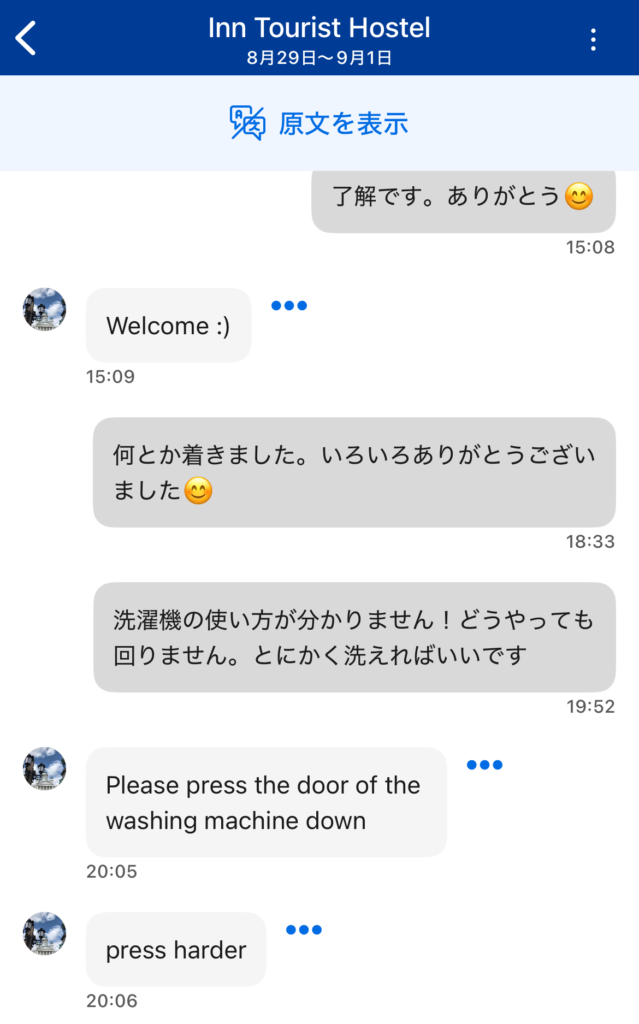Go back from the hostel chat
Image resolution: width=639 pixels, height=1024 pixels.
pos(27,38)
